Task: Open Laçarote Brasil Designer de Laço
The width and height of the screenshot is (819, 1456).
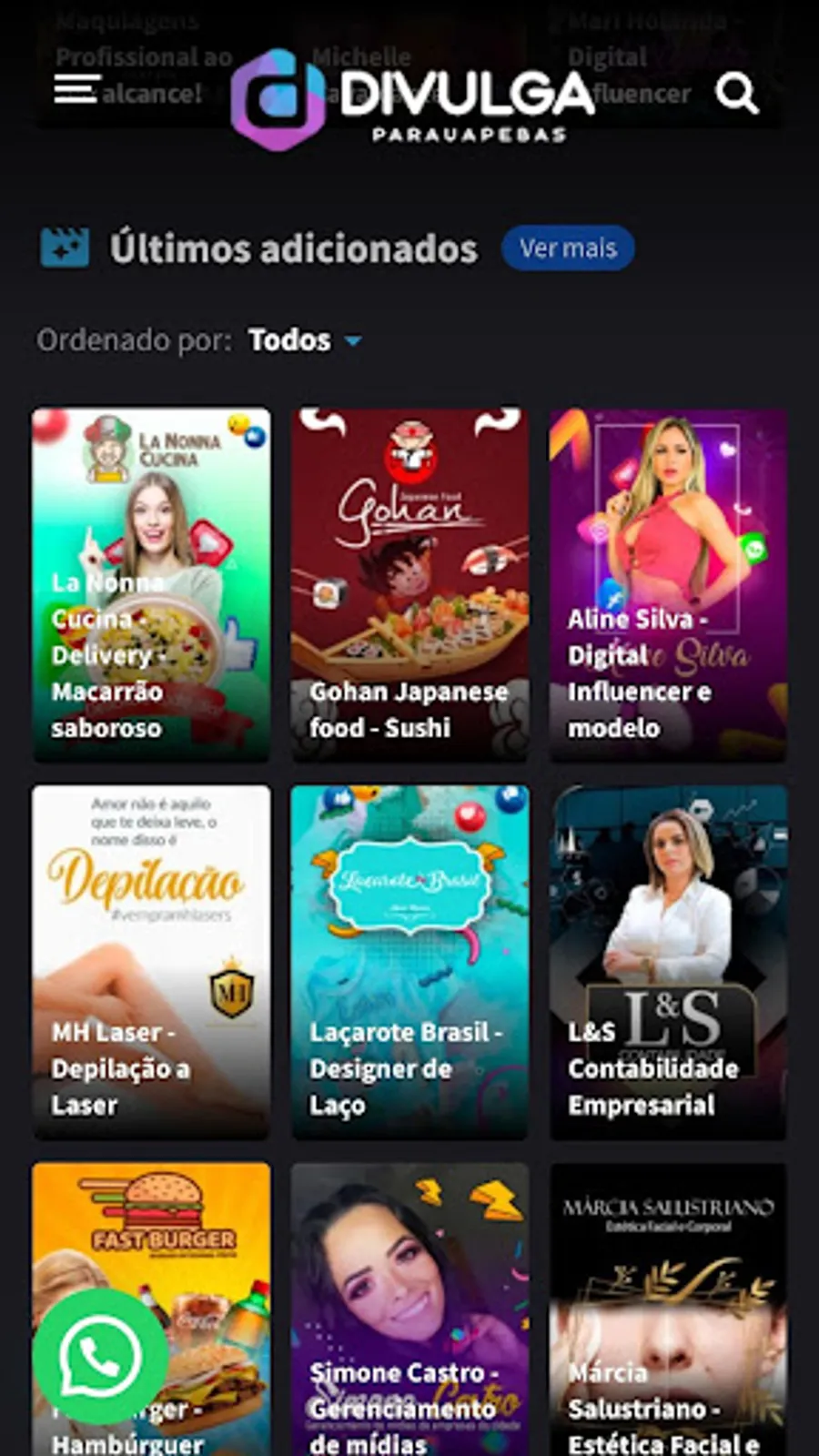Action: tap(409, 961)
